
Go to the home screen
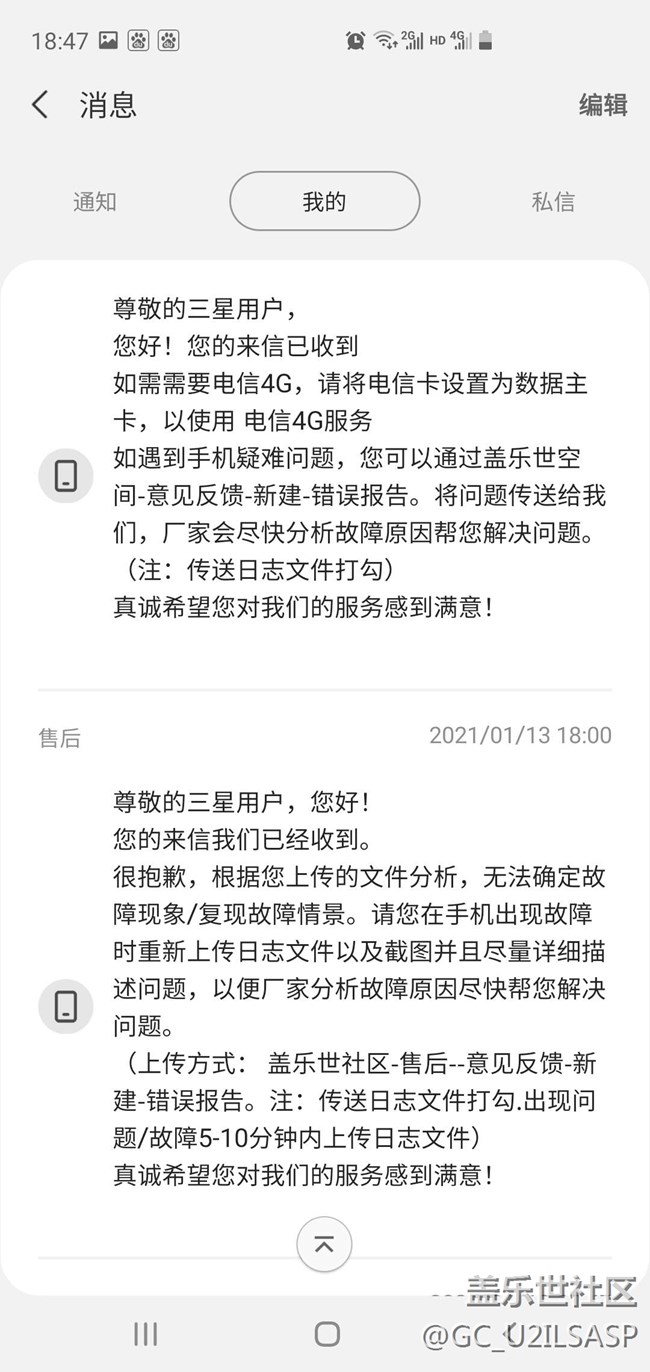tap(326, 1333)
